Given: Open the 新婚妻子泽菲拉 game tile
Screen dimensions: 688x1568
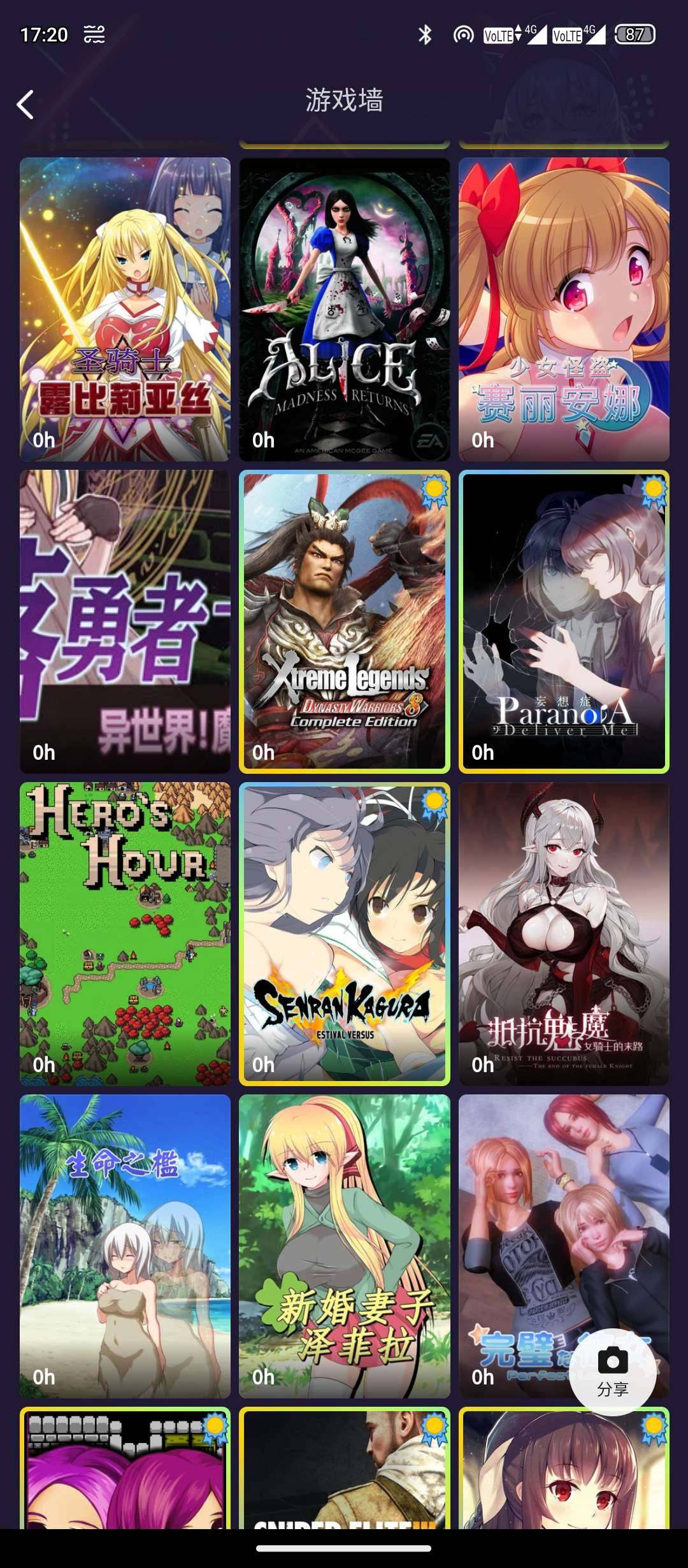Looking at the screenshot, I should point(344,1246).
